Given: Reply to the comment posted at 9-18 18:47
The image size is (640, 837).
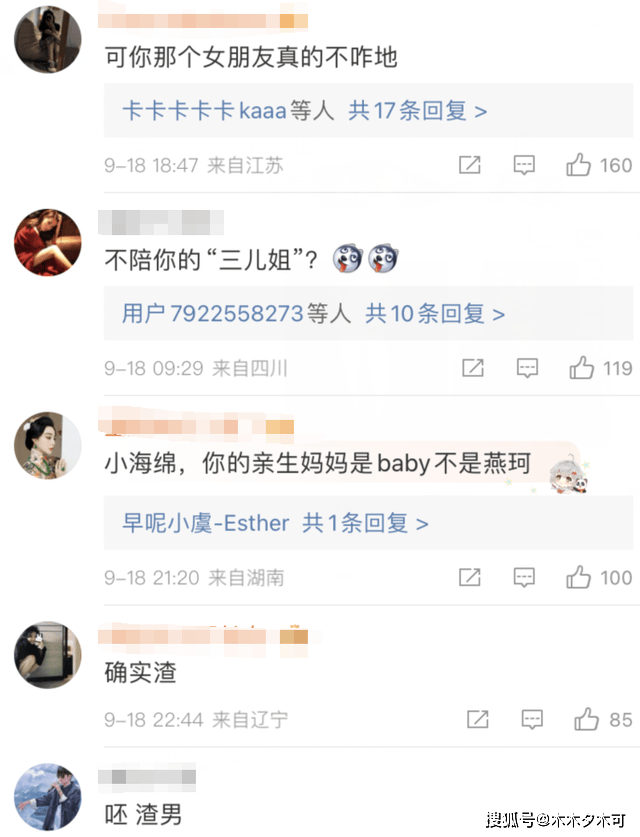Looking at the screenshot, I should 524,165.
